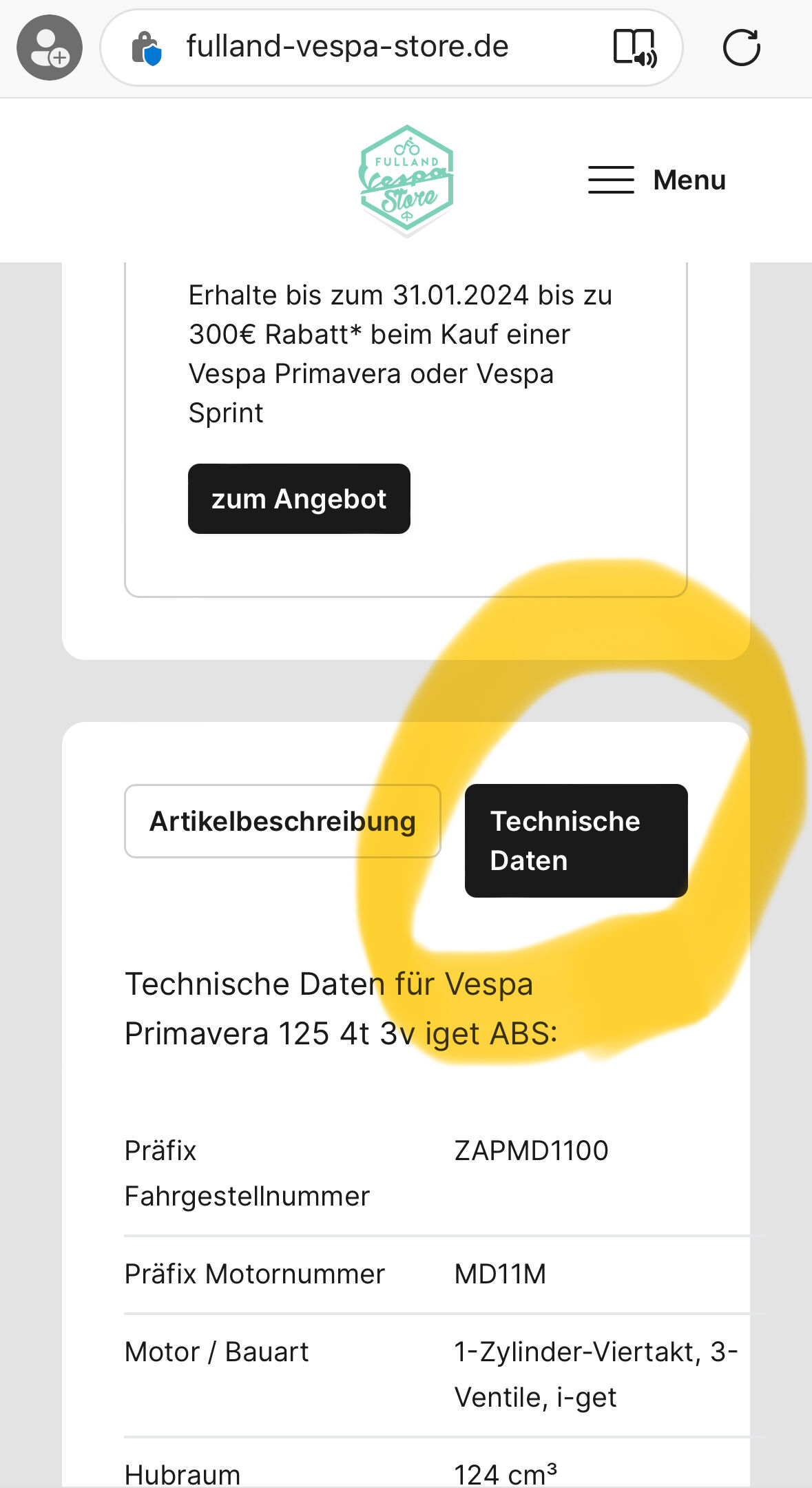Go to the Fulland Vespa Store homepage logo

406,180
